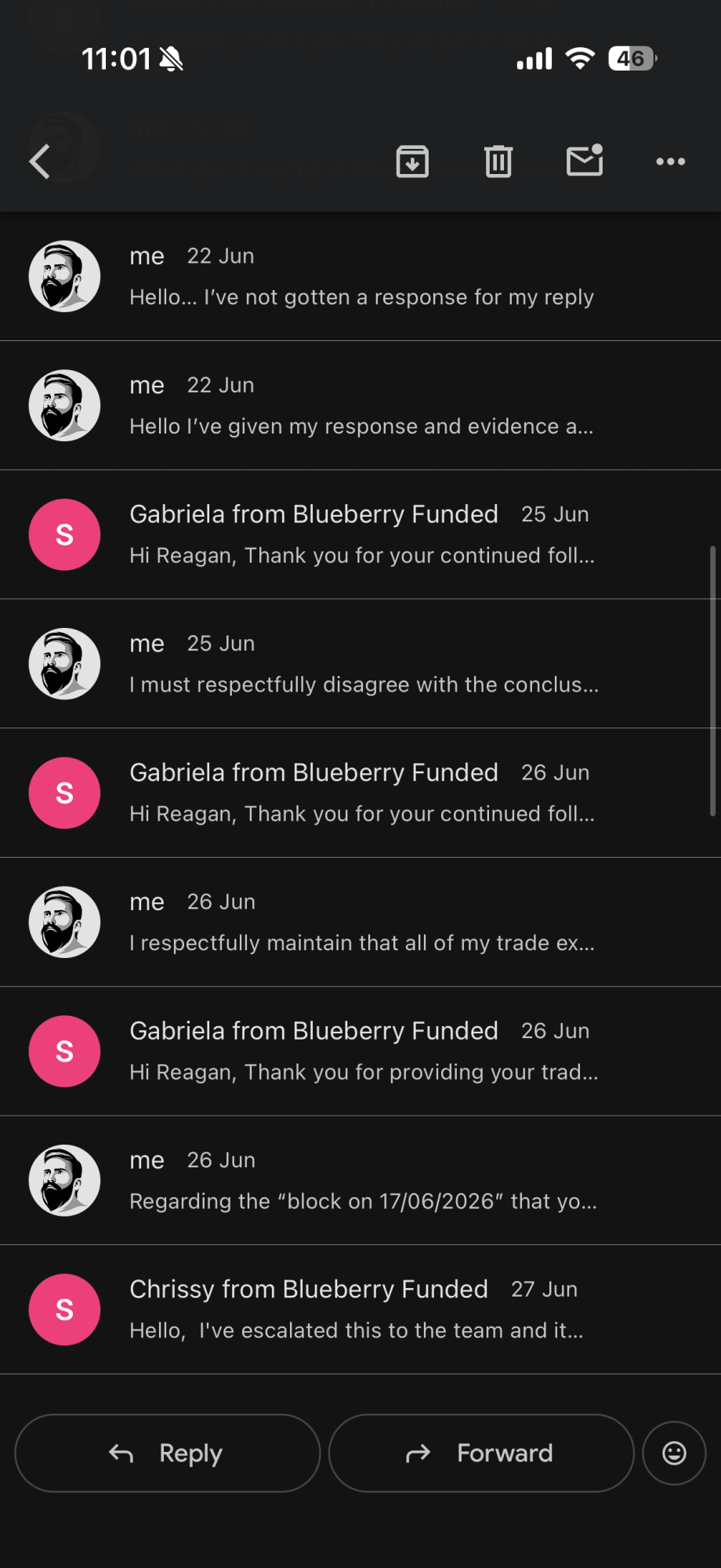
Task: Go back to the inbox
Action: click(40, 162)
